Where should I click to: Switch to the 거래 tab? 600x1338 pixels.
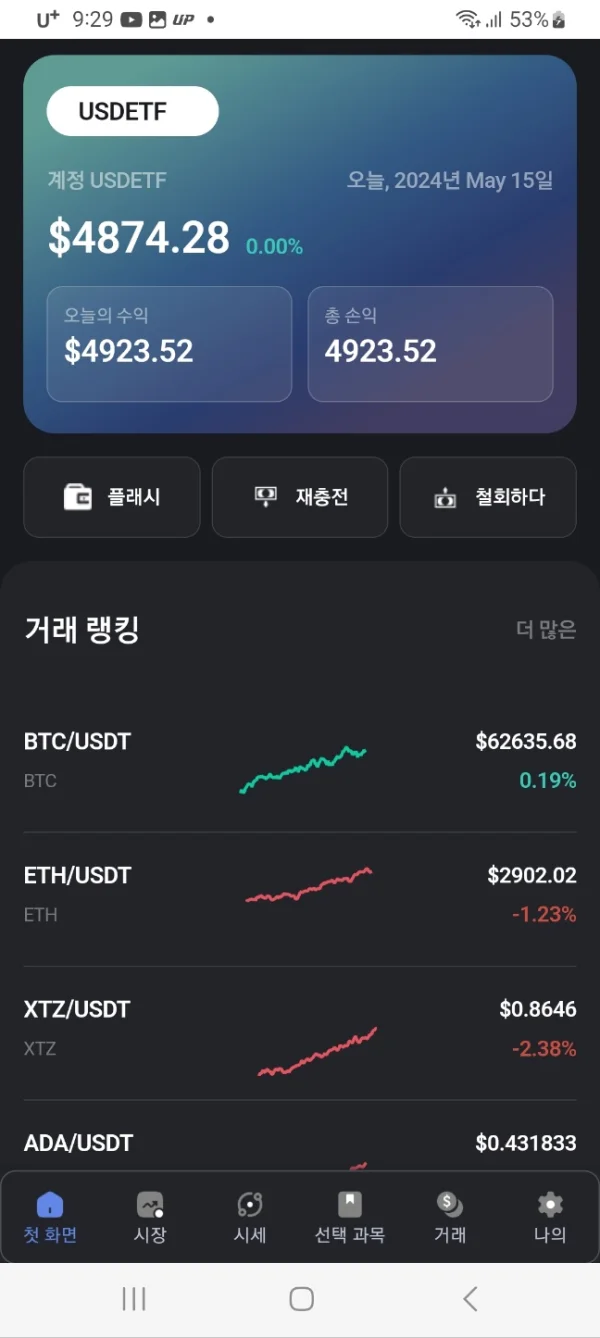click(450, 1217)
